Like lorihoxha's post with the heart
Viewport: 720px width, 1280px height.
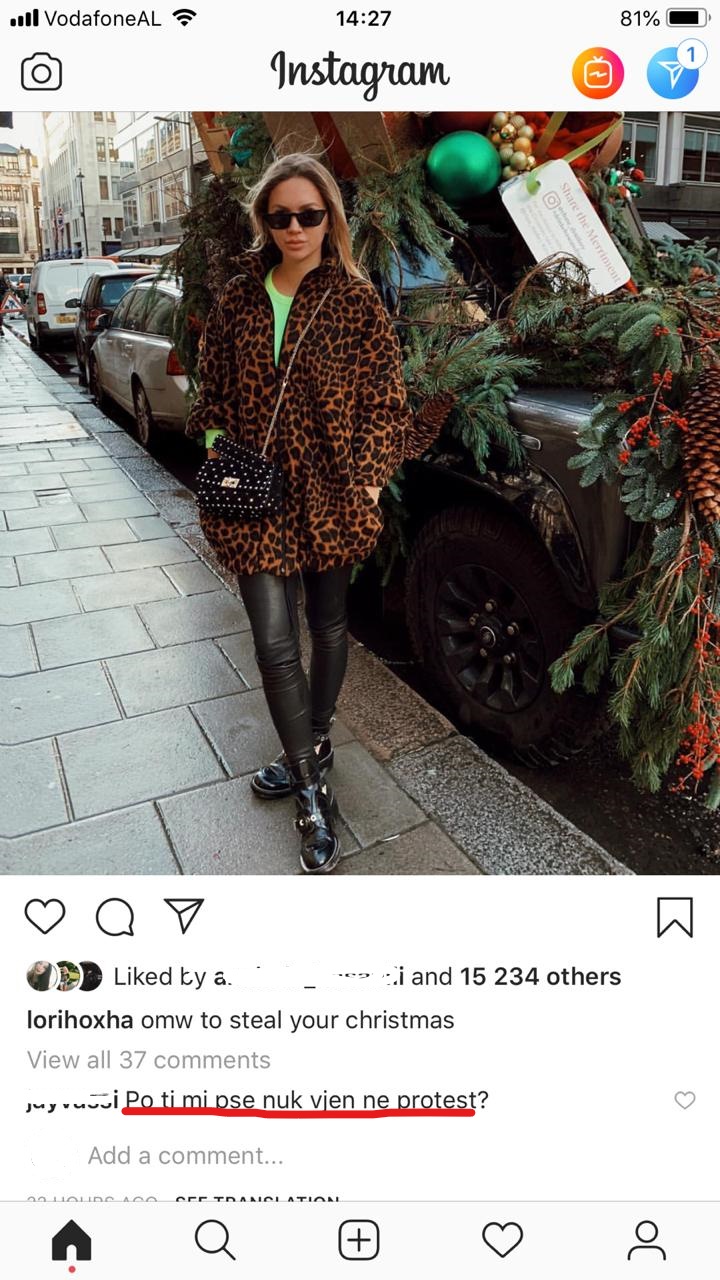click(x=45, y=916)
